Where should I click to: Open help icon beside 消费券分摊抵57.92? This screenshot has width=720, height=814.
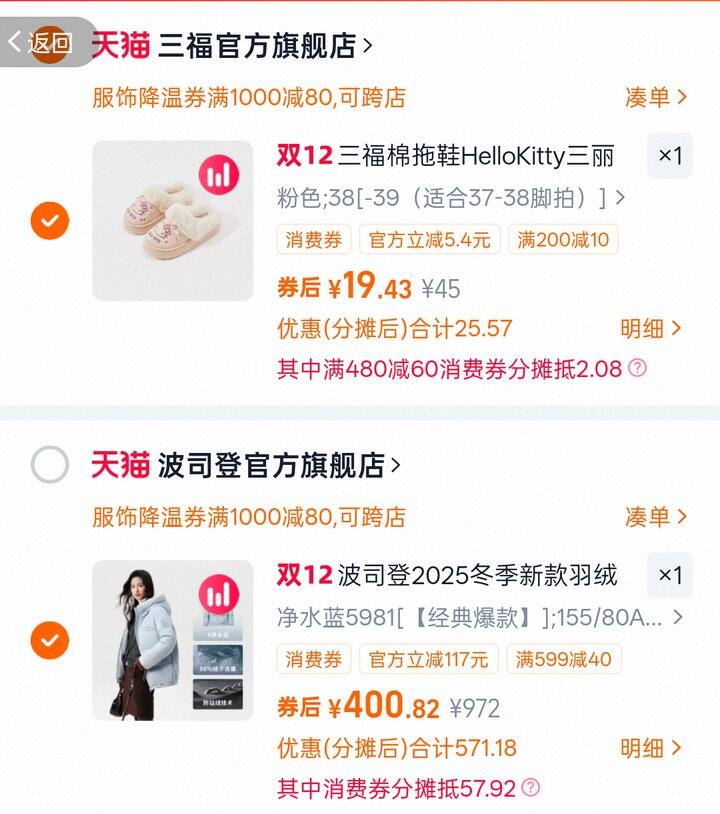[x=531, y=788]
